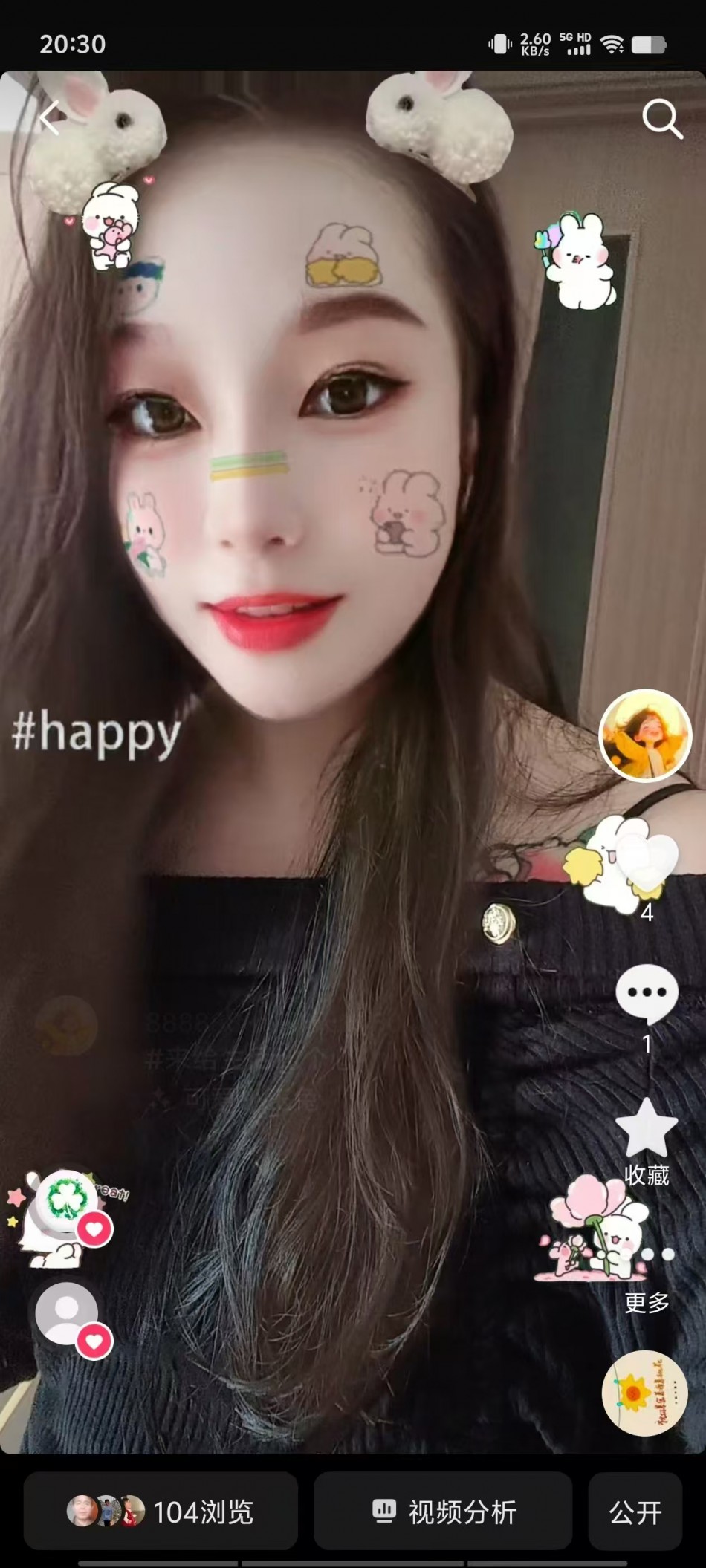The height and width of the screenshot is (1568, 706).
Task: Open the search magnifier
Action: point(661,118)
